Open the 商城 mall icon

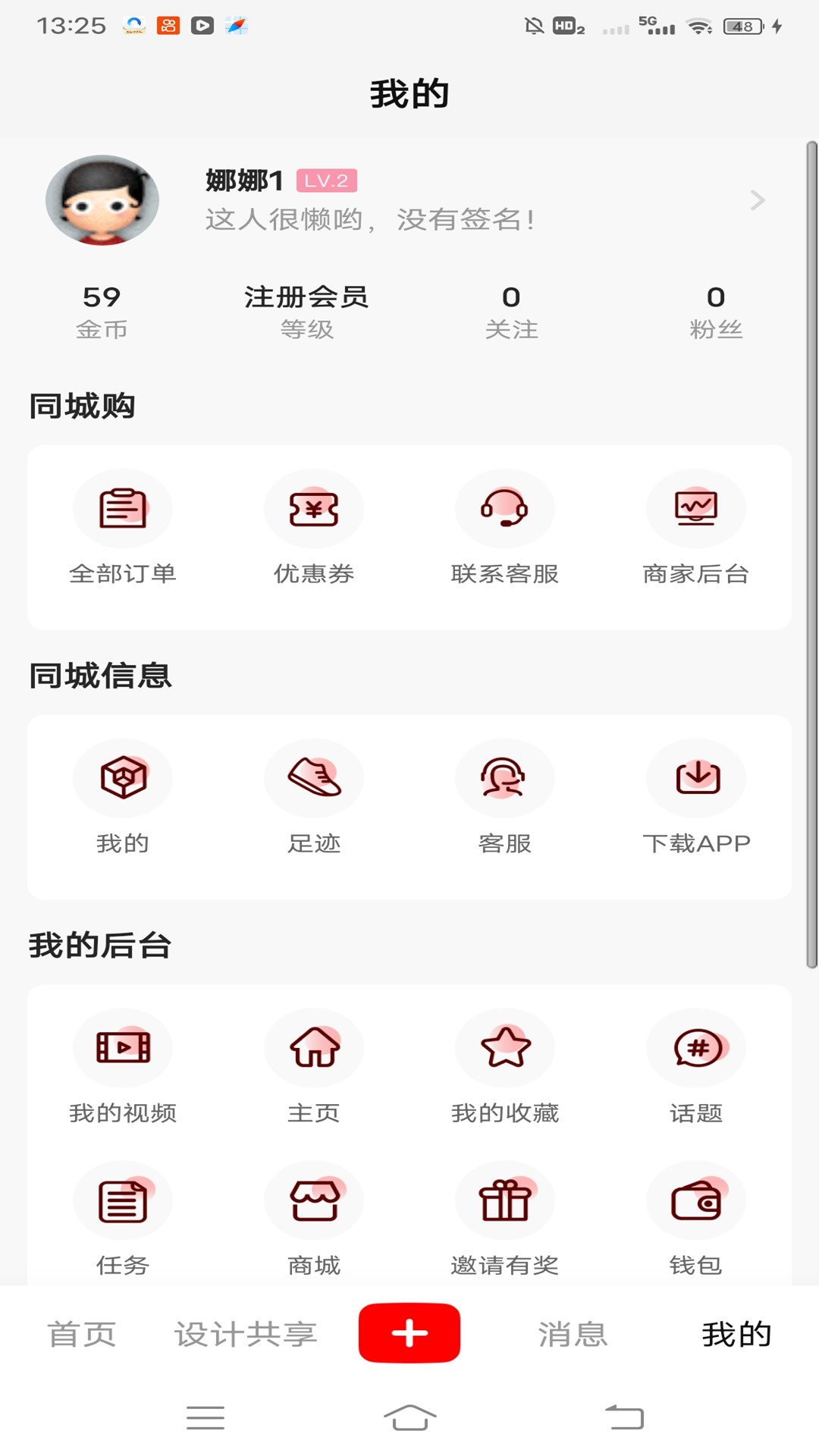click(x=314, y=1200)
